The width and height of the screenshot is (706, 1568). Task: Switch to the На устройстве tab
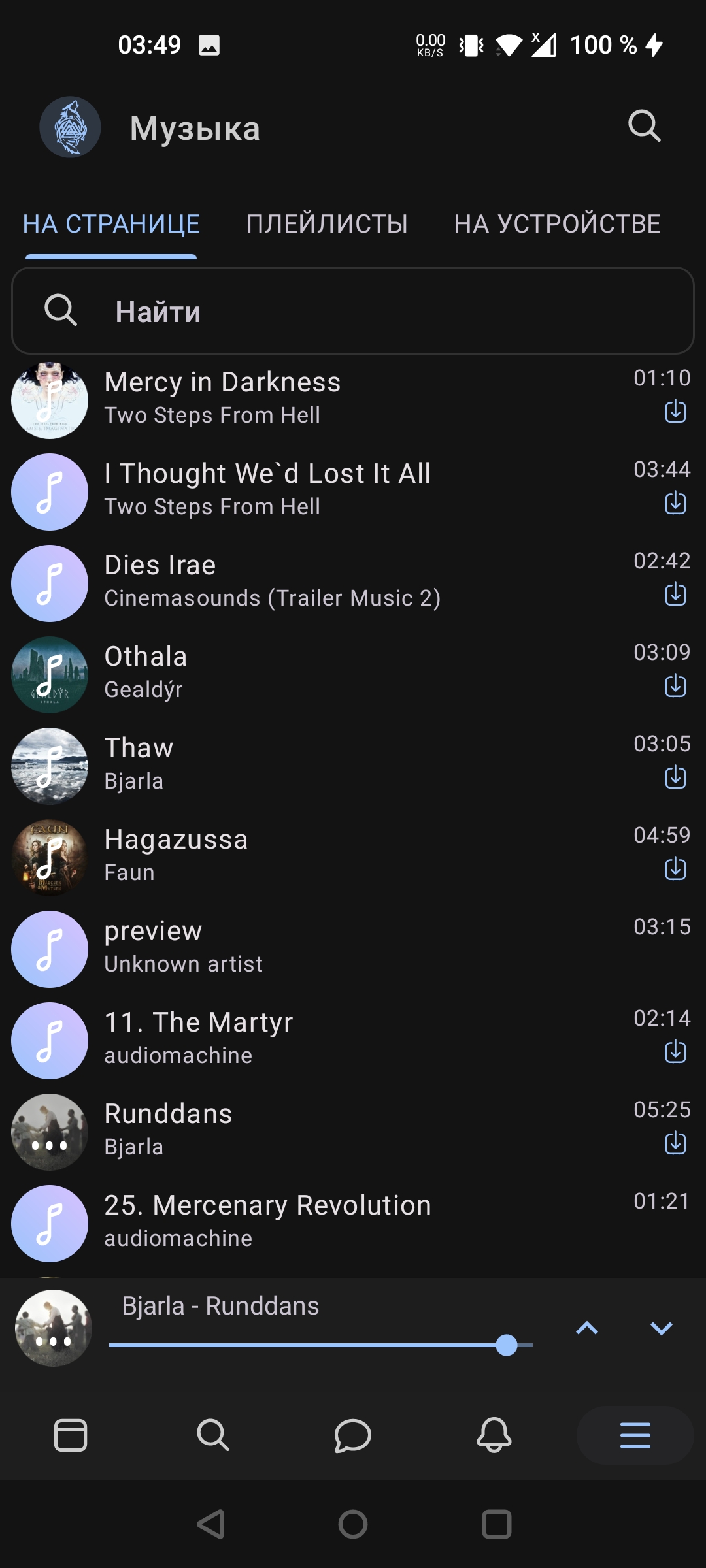coord(557,224)
